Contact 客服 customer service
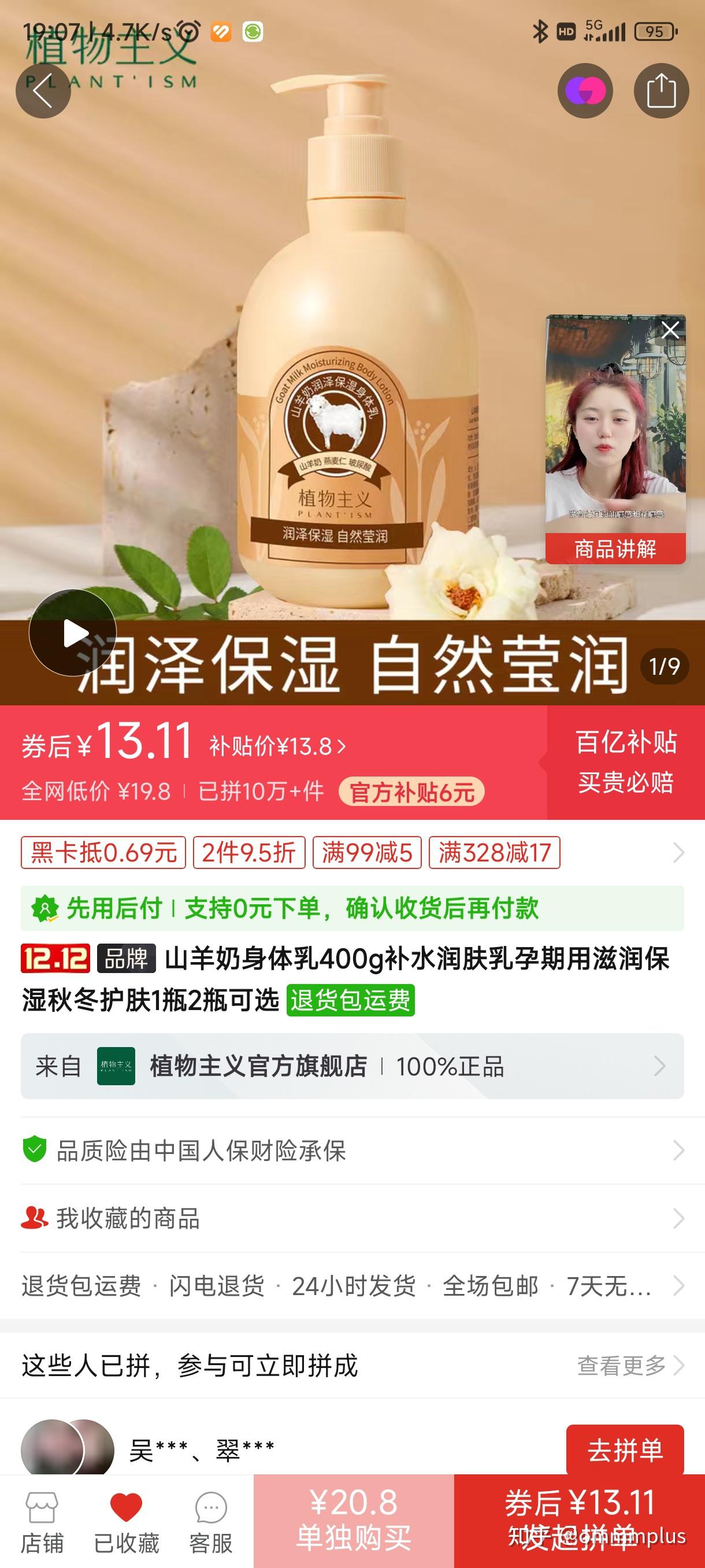The image size is (705, 1568). (211, 1523)
